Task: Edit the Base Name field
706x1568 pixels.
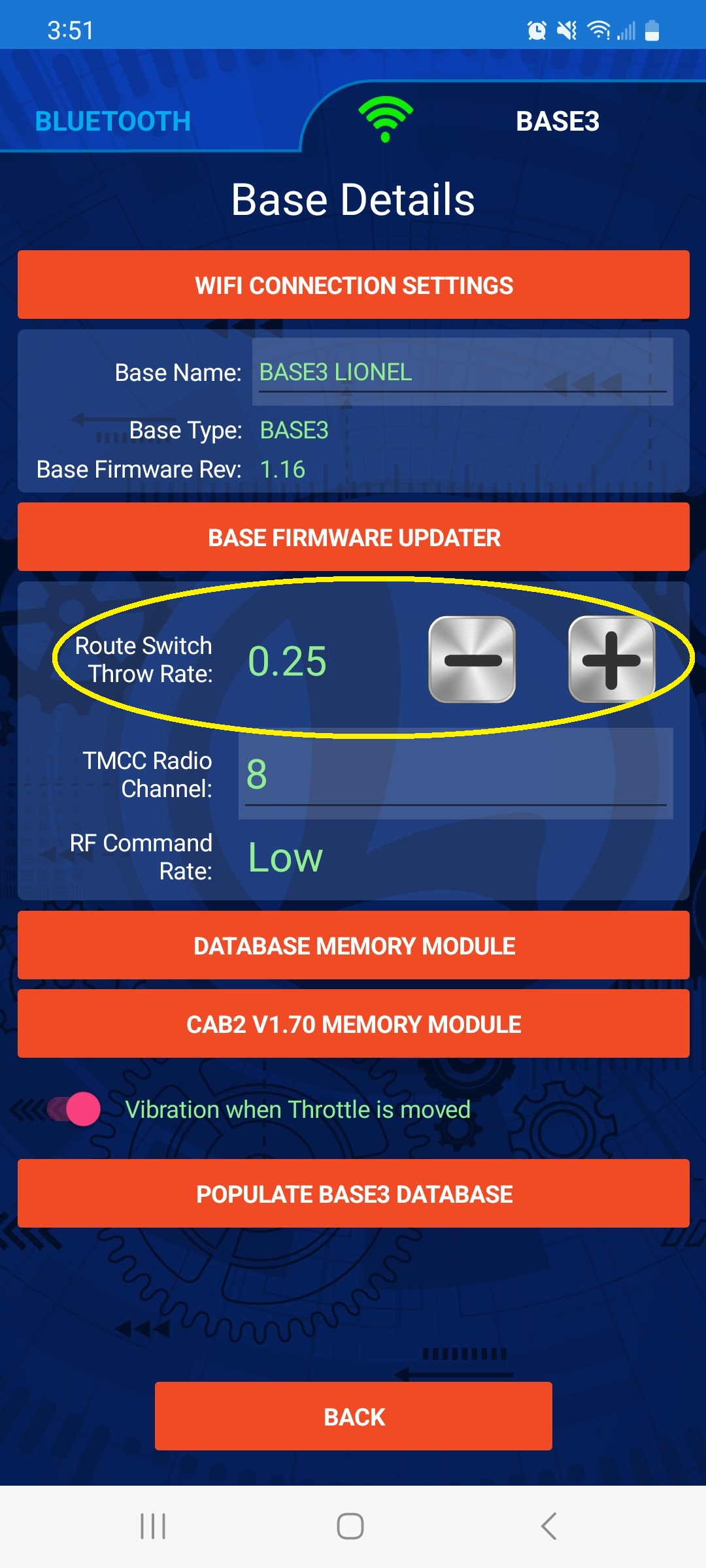Action: (x=462, y=372)
